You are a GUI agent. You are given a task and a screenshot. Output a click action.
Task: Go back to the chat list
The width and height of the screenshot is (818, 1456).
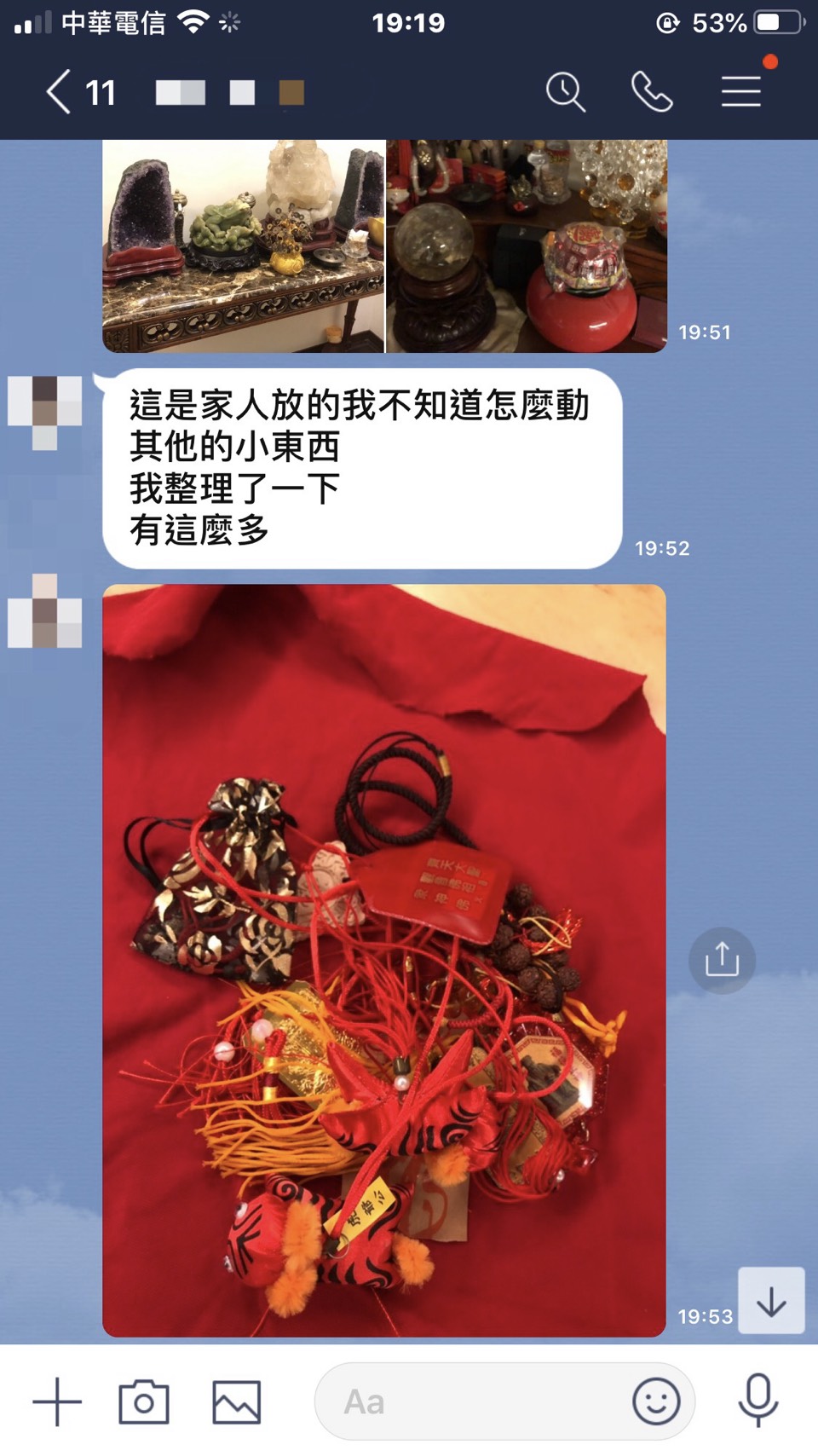[60, 92]
